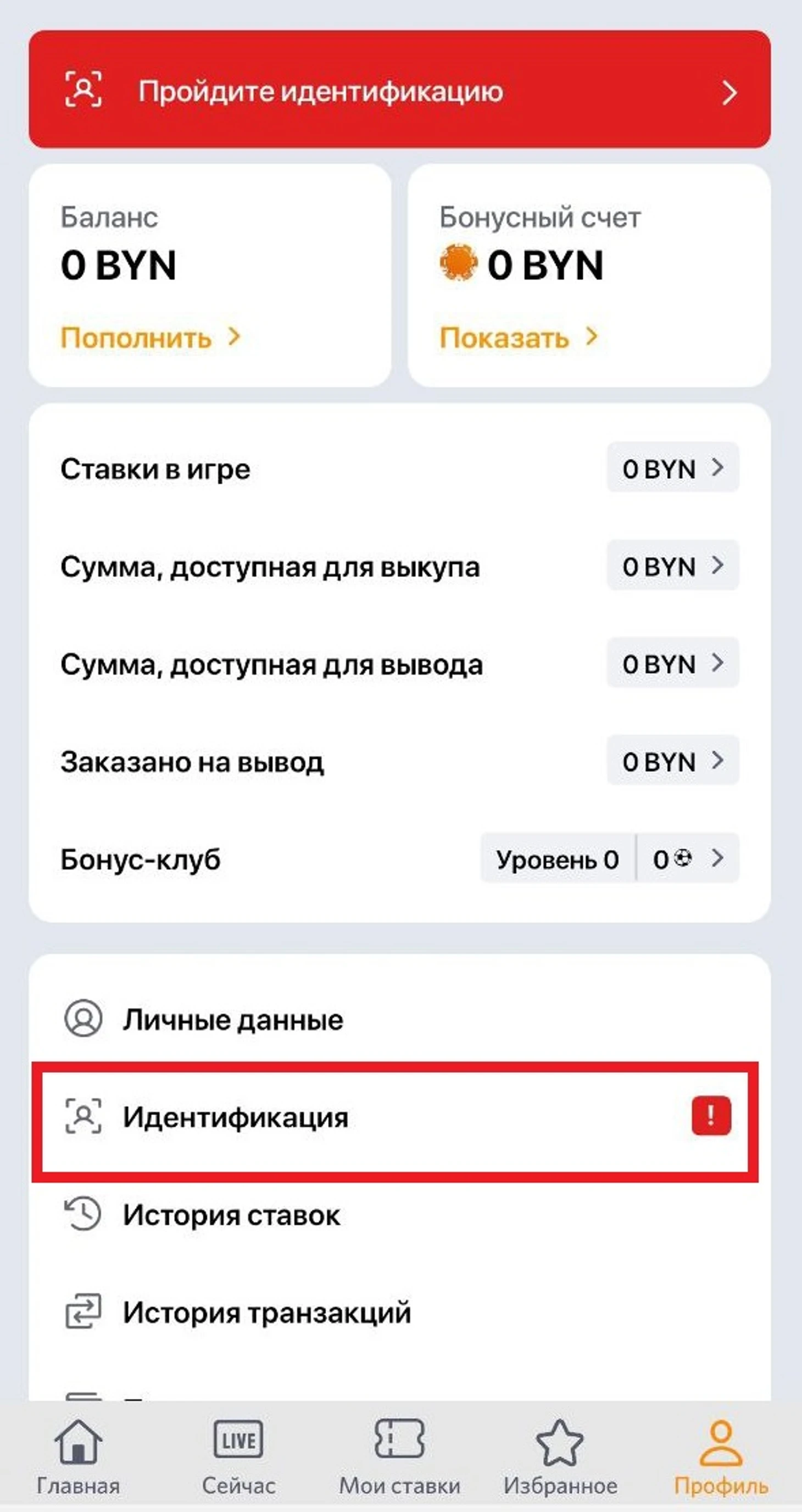The width and height of the screenshot is (802, 1512).
Task: Open the Ставки в игре row
Action: [399, 468]
